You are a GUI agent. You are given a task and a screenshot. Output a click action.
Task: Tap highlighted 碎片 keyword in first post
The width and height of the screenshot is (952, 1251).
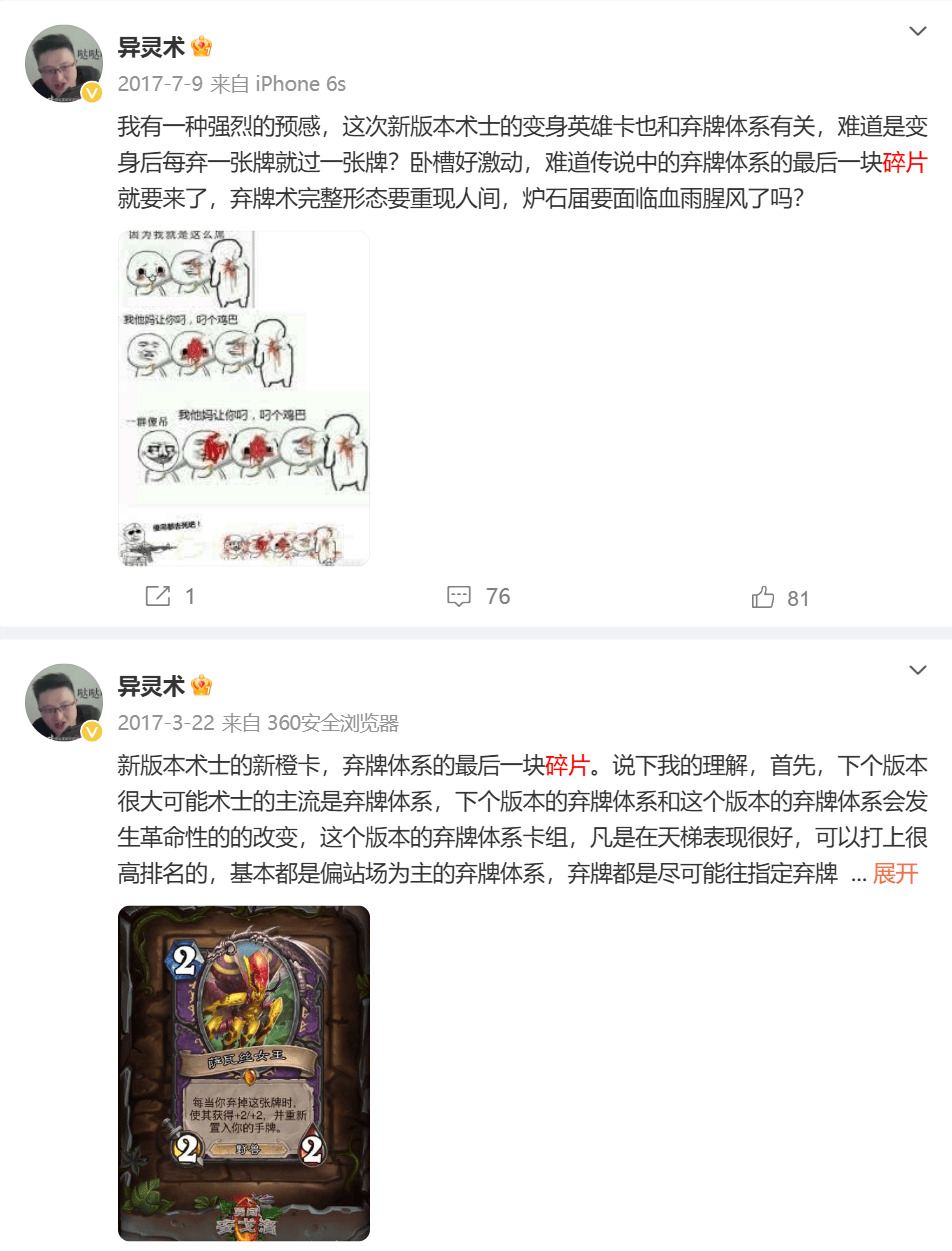point(905,163)
